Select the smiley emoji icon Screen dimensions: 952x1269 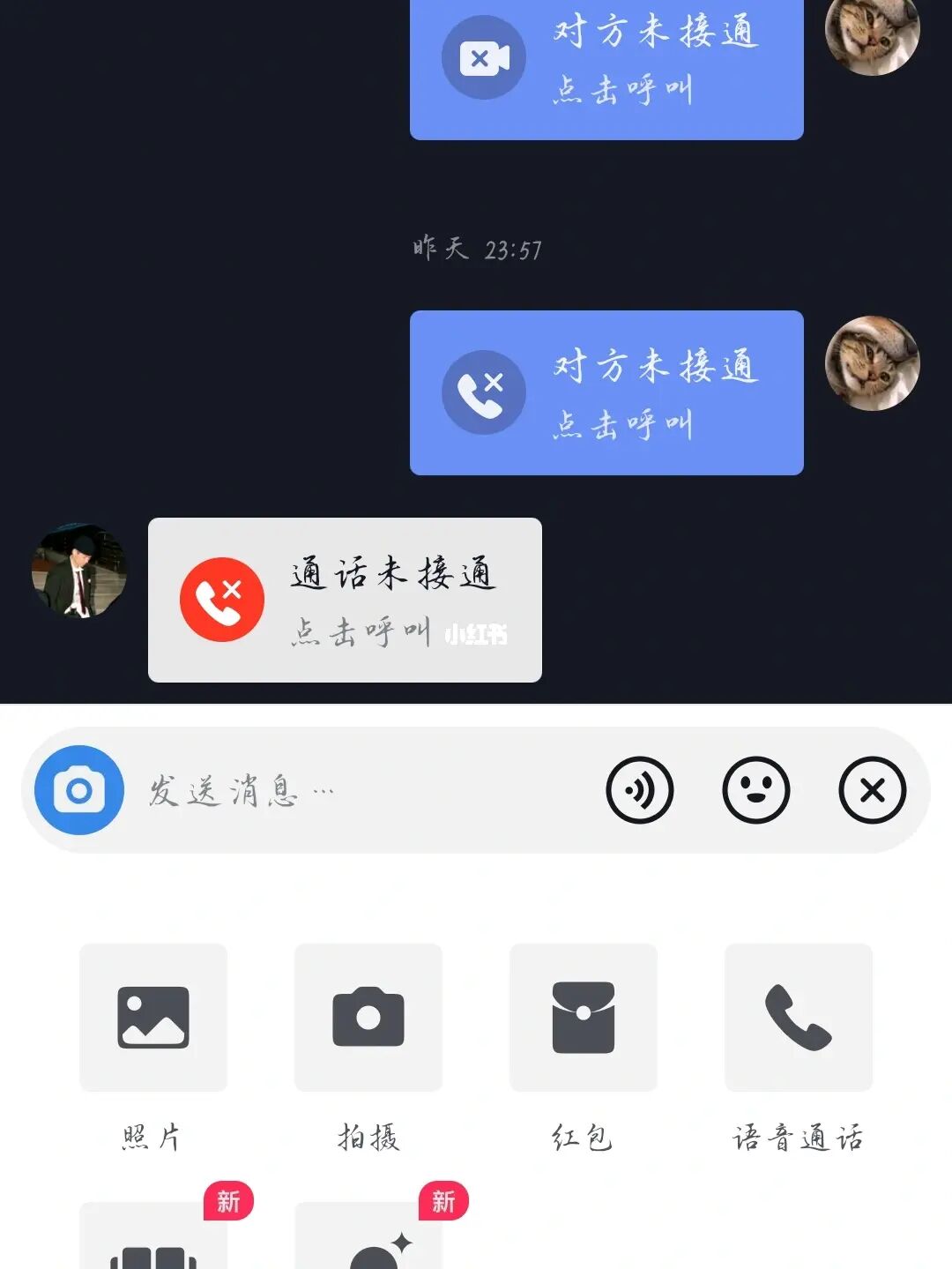click(756, 790)
